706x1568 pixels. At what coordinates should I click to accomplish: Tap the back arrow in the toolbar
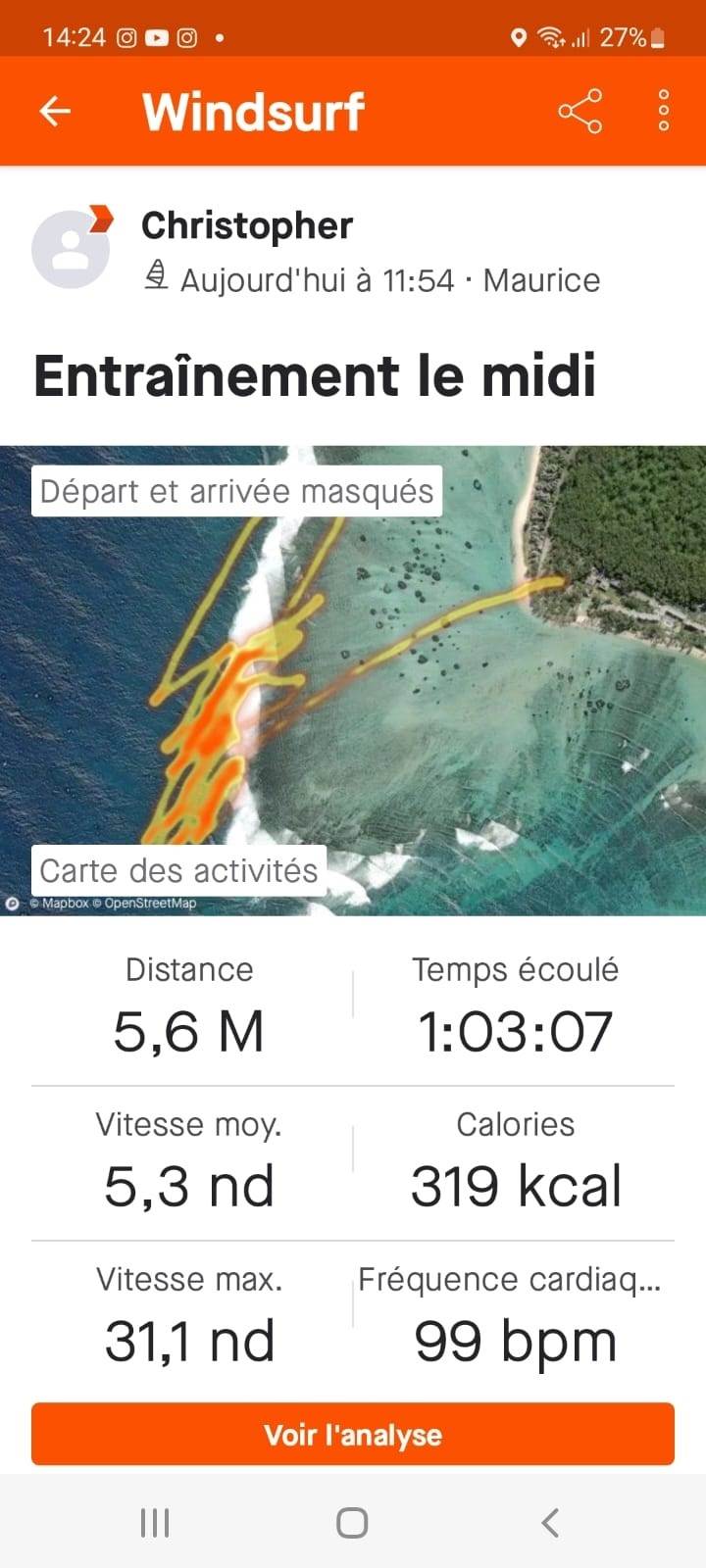coord(54,111)
